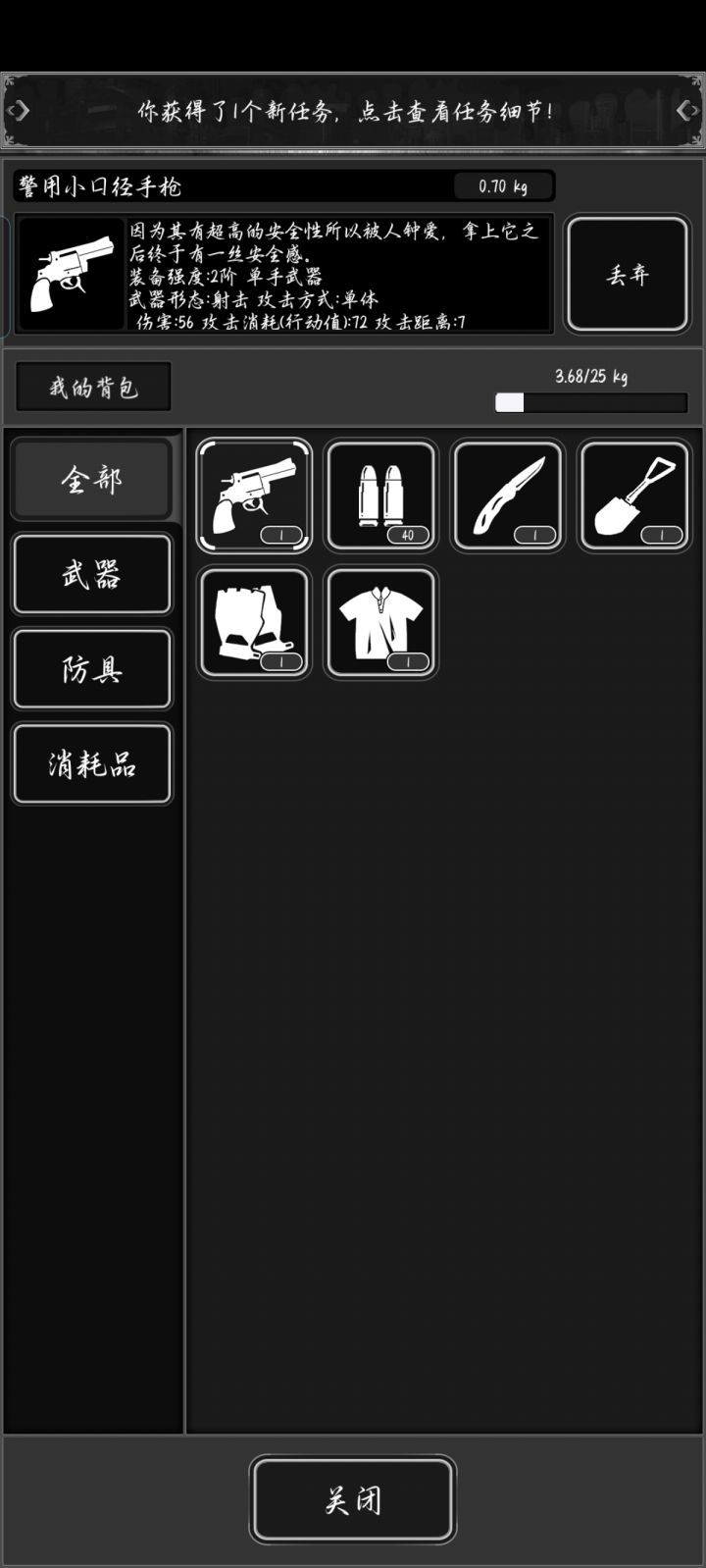Select the 防具 armor category filter

(91, 668)
